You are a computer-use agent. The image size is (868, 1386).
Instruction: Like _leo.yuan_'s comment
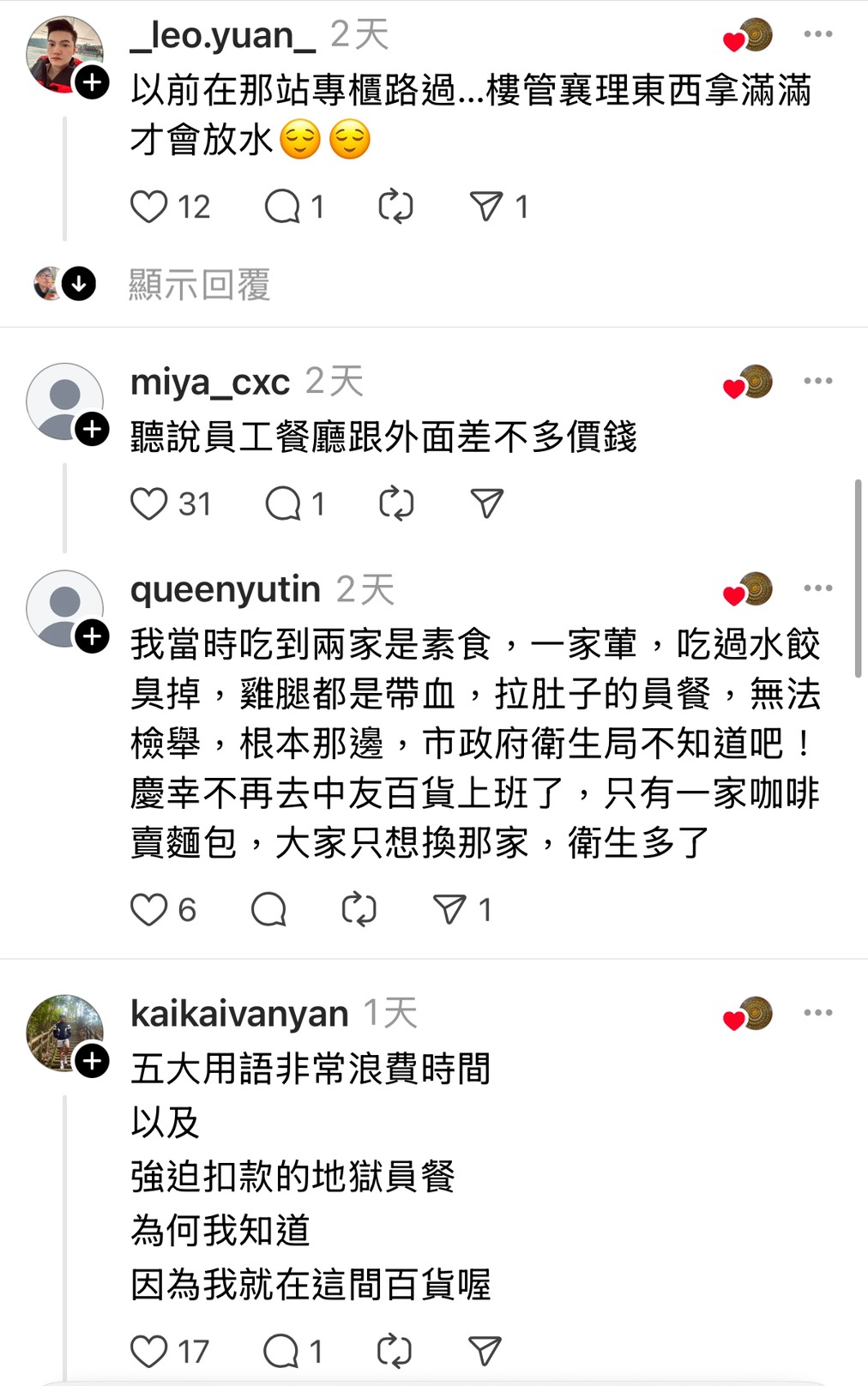point(149,207)
